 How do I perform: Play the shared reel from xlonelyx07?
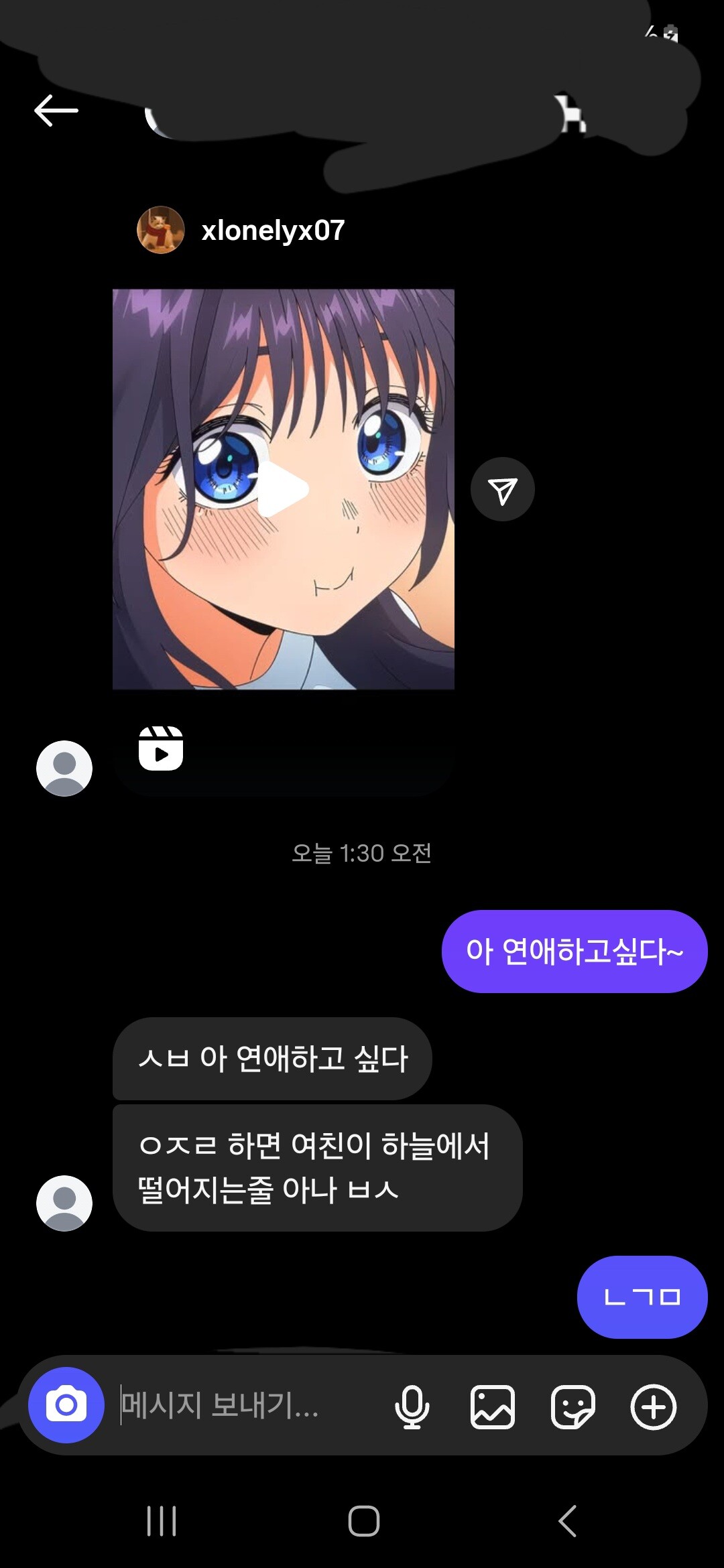pos(283,489)
